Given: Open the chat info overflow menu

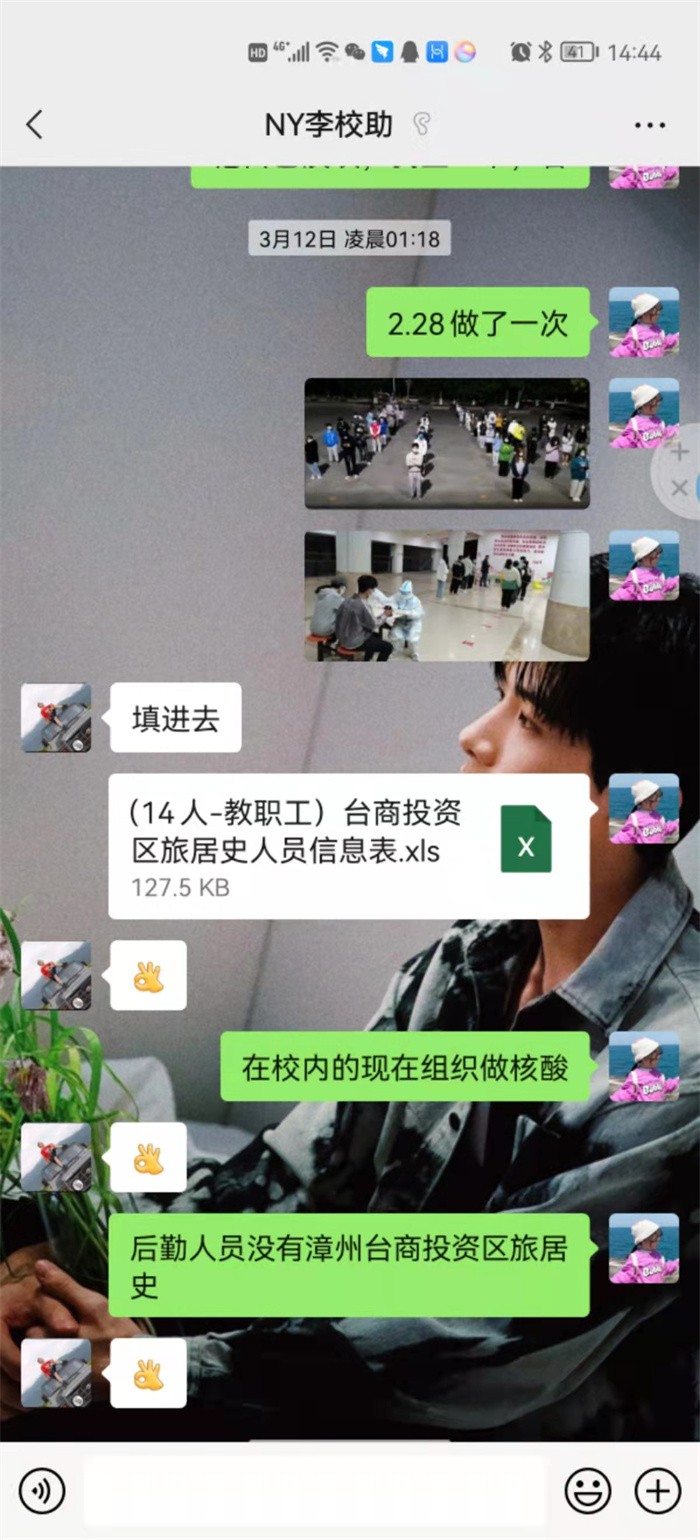Looking at the screenshot, I should pyautogui.click(x=649, y=125).
